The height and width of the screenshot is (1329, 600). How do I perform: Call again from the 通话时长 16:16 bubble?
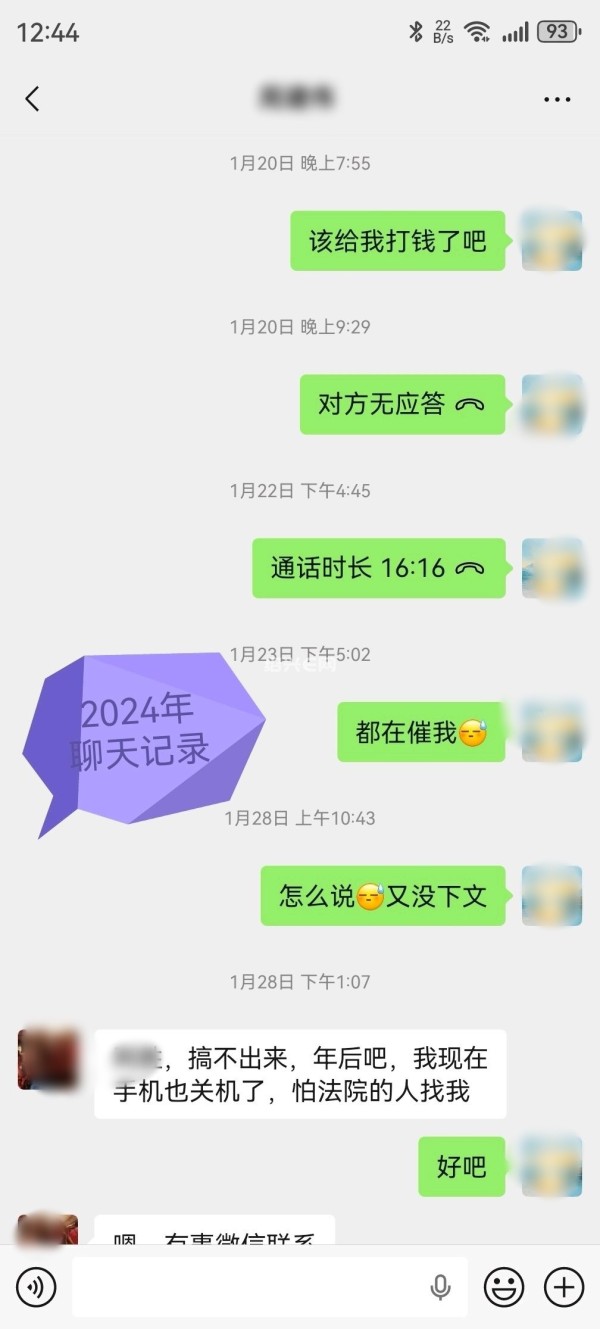[x=378, y=568]
